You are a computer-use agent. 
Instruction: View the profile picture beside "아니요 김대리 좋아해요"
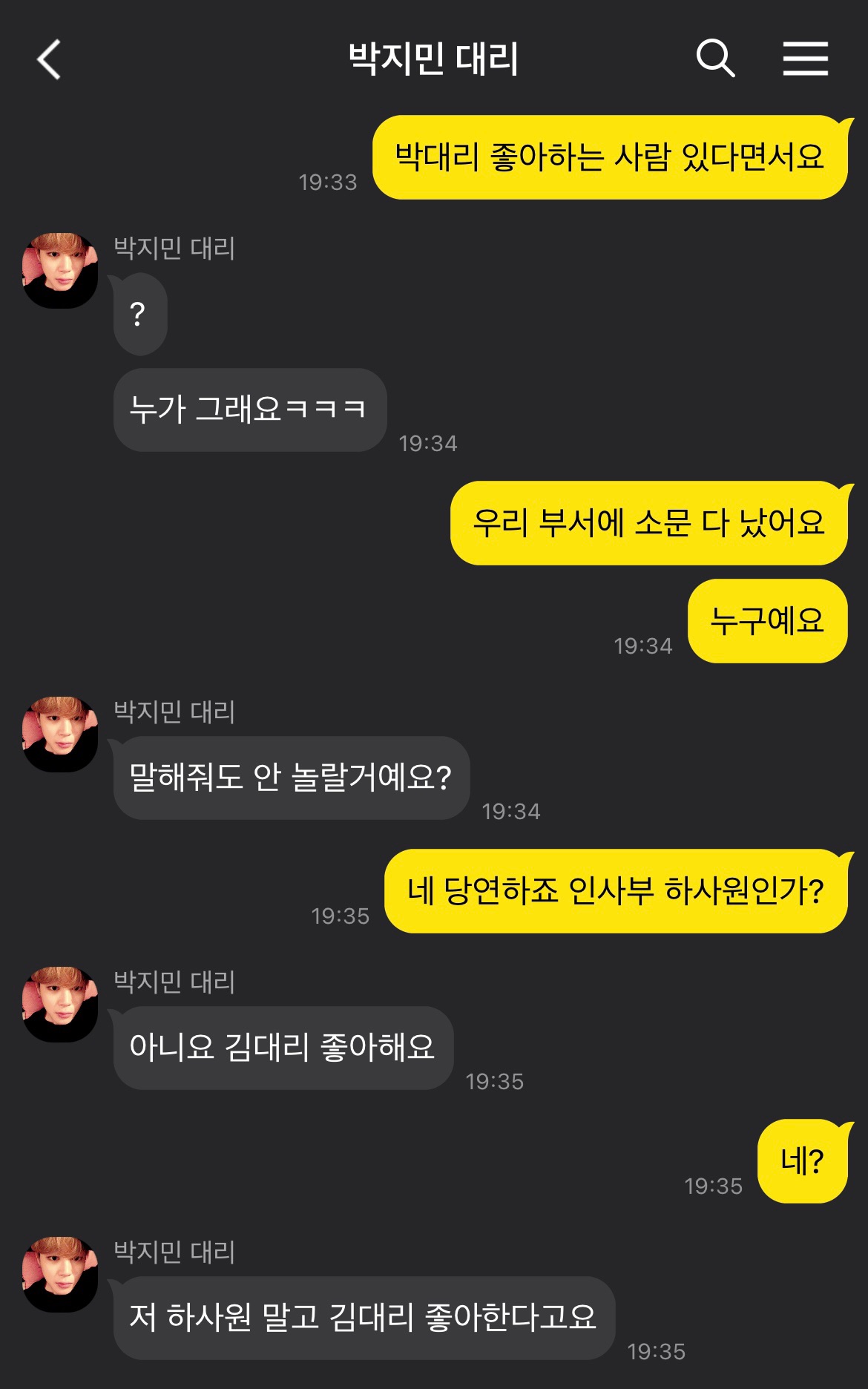(x=60, y=1004)
